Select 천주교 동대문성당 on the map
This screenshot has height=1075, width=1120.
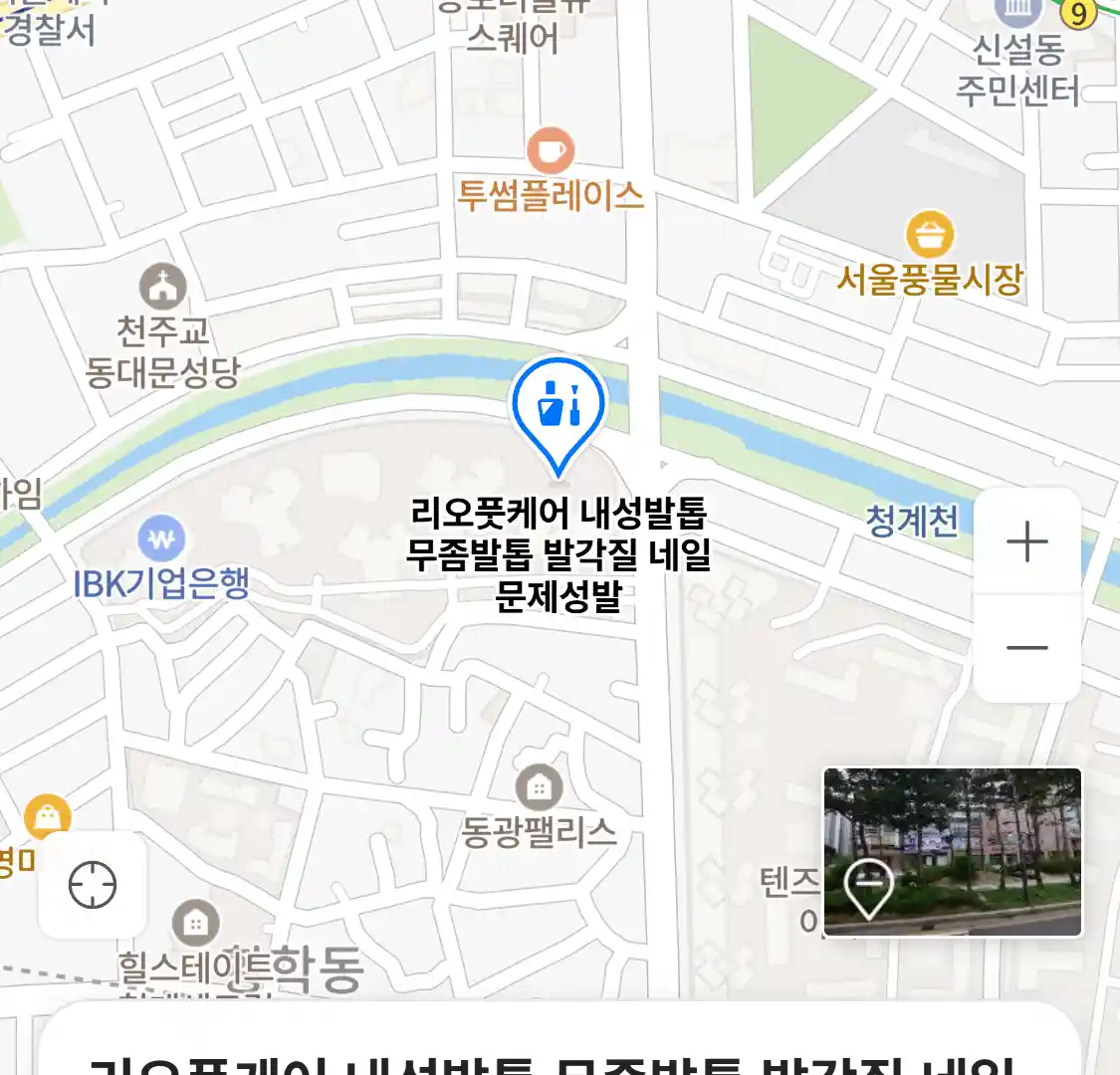(x=162, y=289)
